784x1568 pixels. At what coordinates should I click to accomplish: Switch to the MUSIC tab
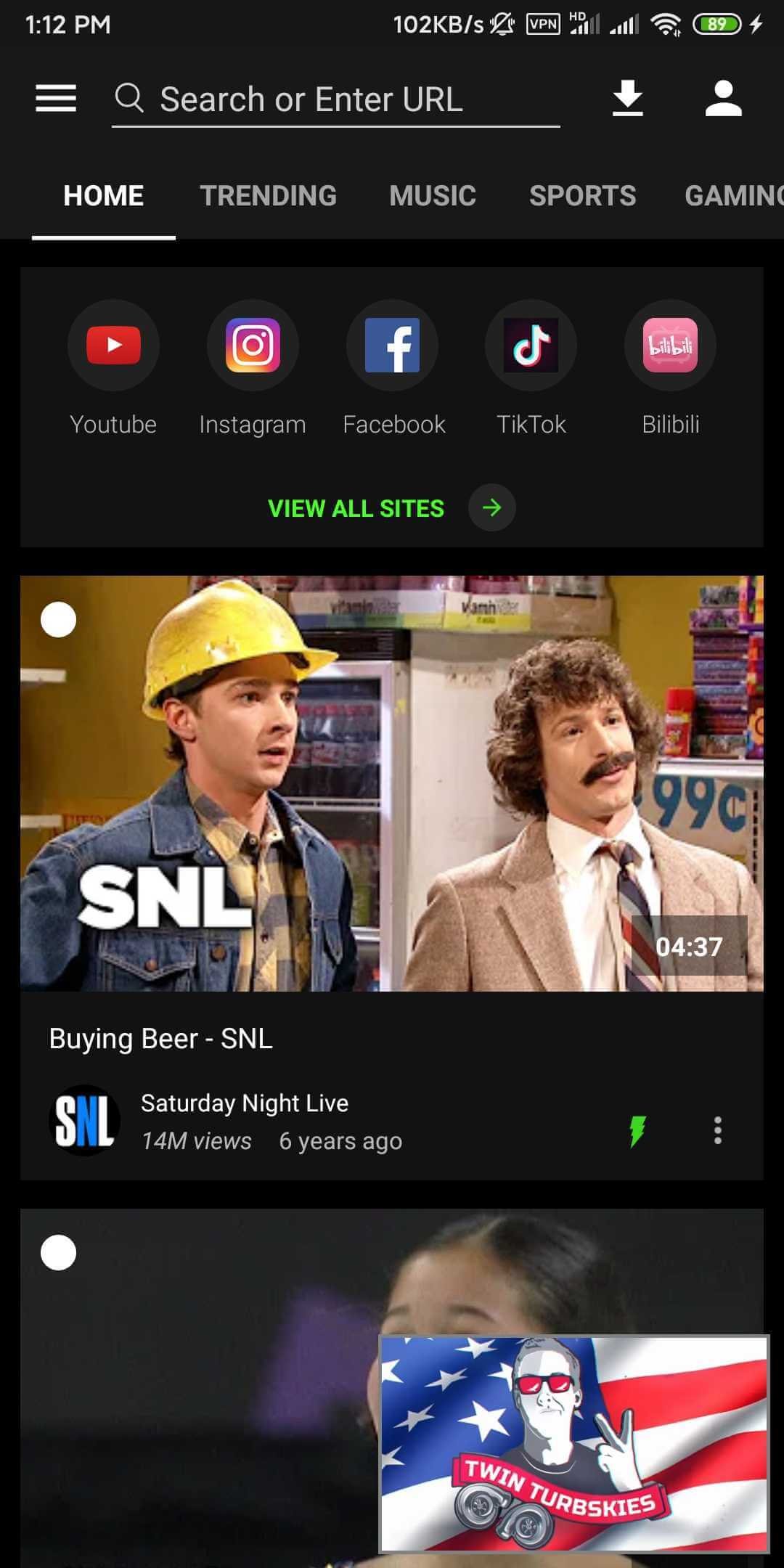tap(432, 196)
